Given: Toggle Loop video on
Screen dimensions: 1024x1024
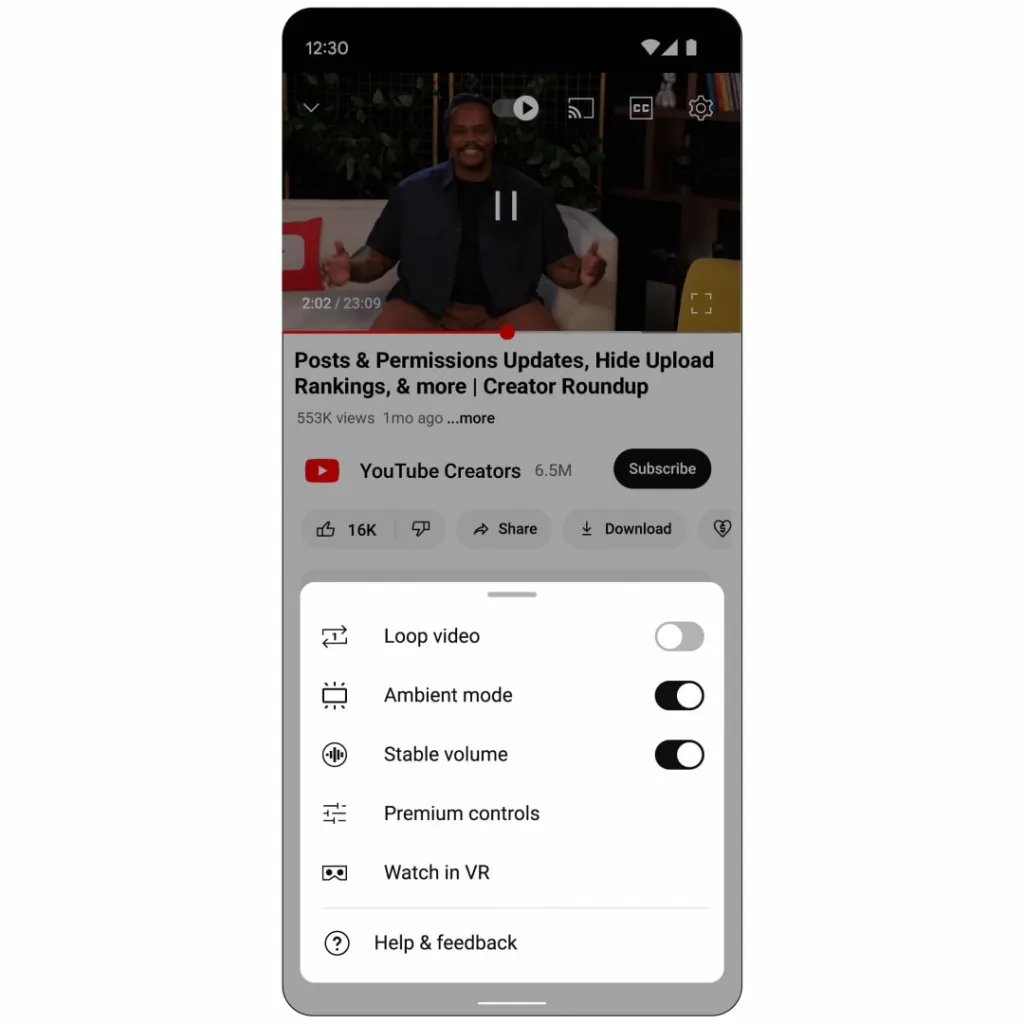Looking at the screenshot, I should [679, 636].
